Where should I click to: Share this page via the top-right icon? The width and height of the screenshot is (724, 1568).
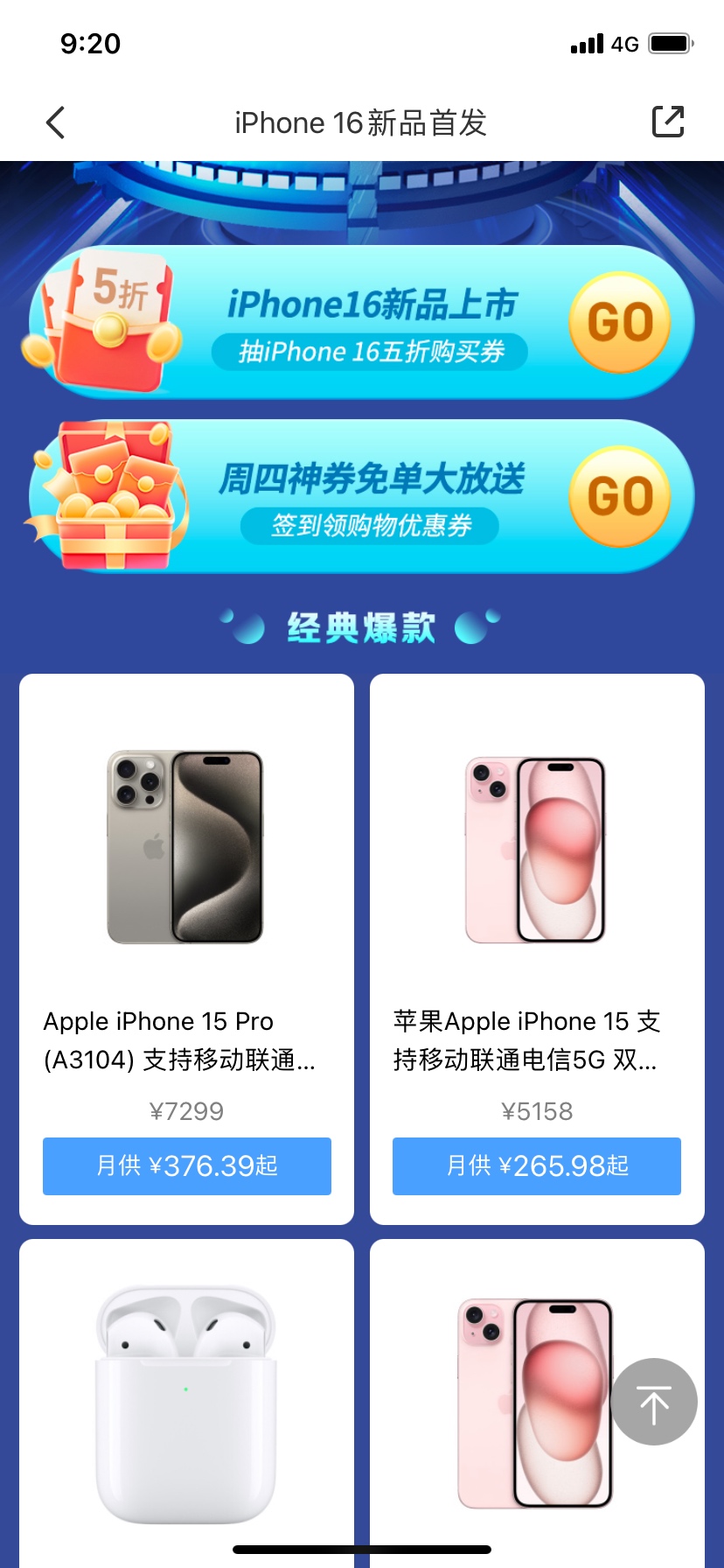tap(668, 122)
